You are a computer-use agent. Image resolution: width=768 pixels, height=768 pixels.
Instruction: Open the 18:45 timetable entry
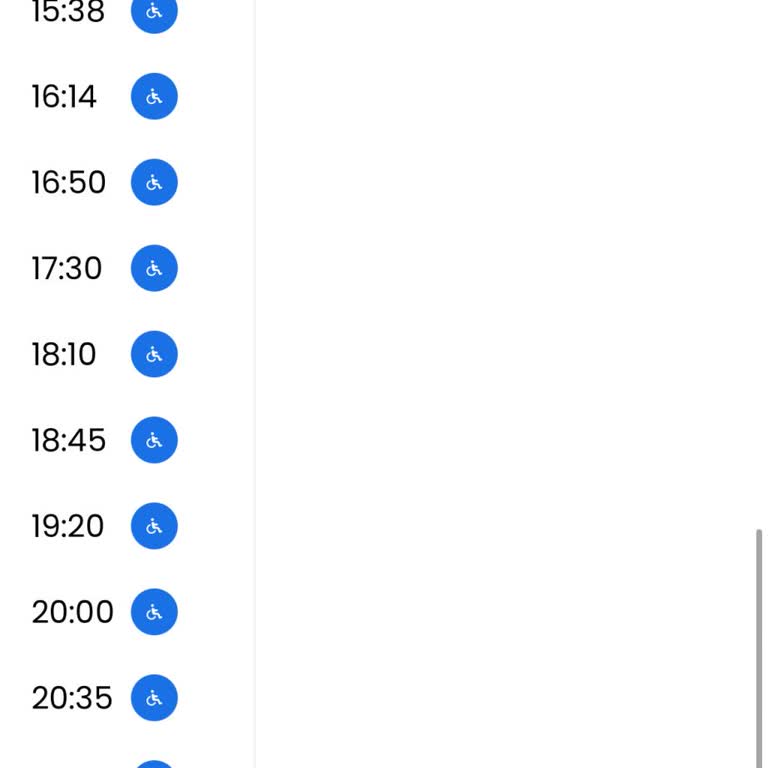[x=69, y=441]
